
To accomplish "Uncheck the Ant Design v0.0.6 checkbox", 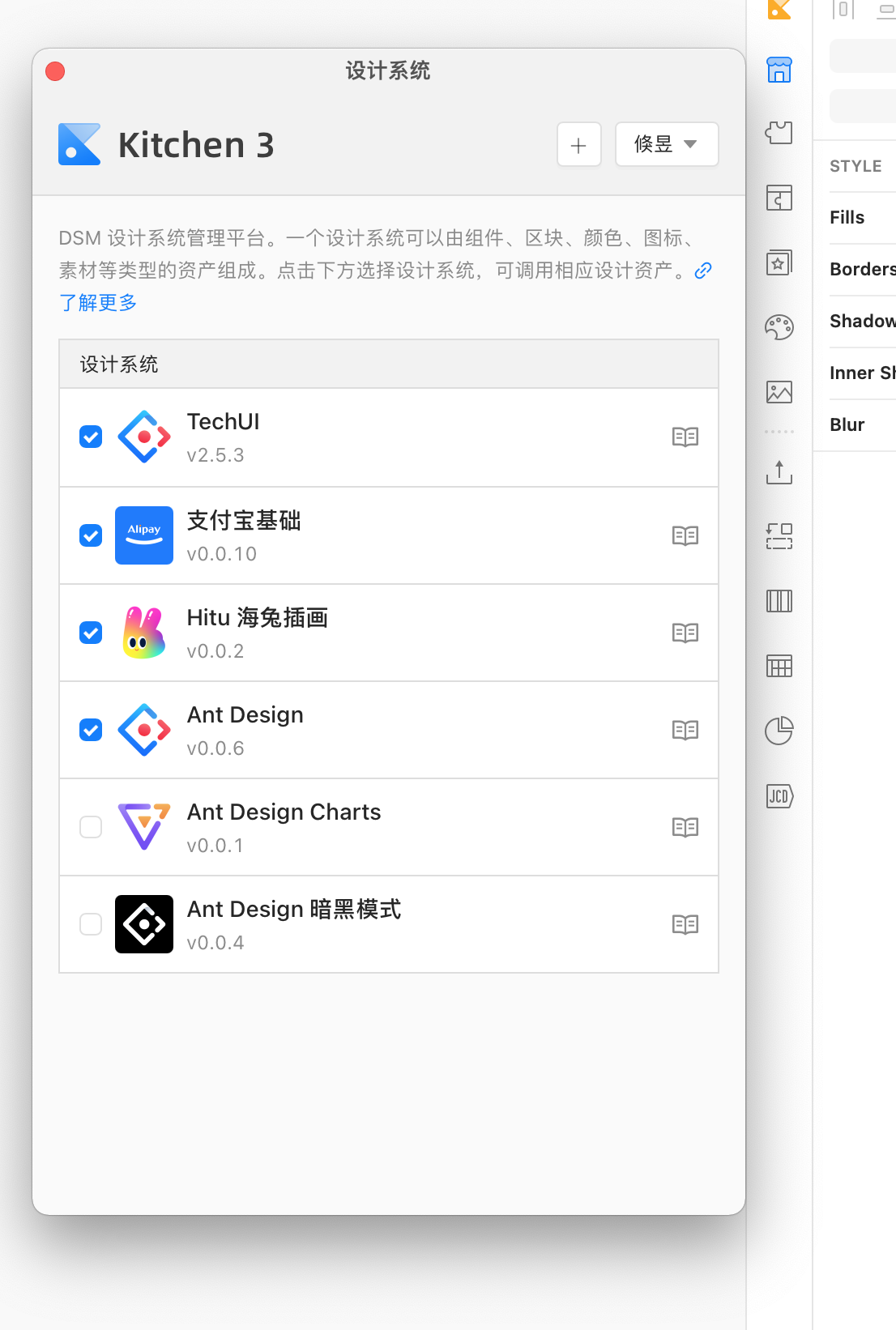I will click(91, 730).
